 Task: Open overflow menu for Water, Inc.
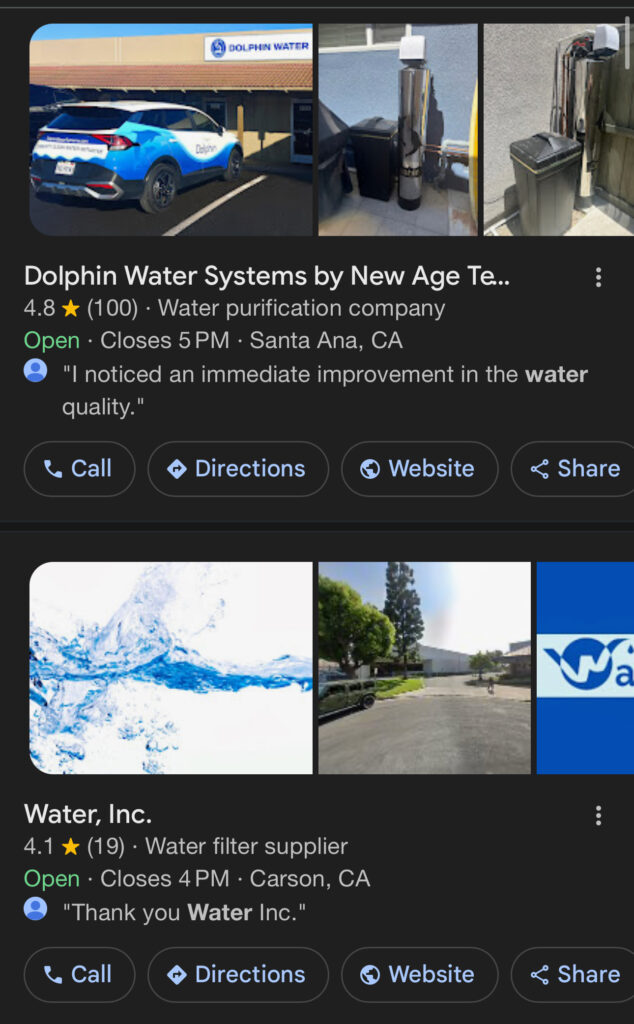[598, 816]
